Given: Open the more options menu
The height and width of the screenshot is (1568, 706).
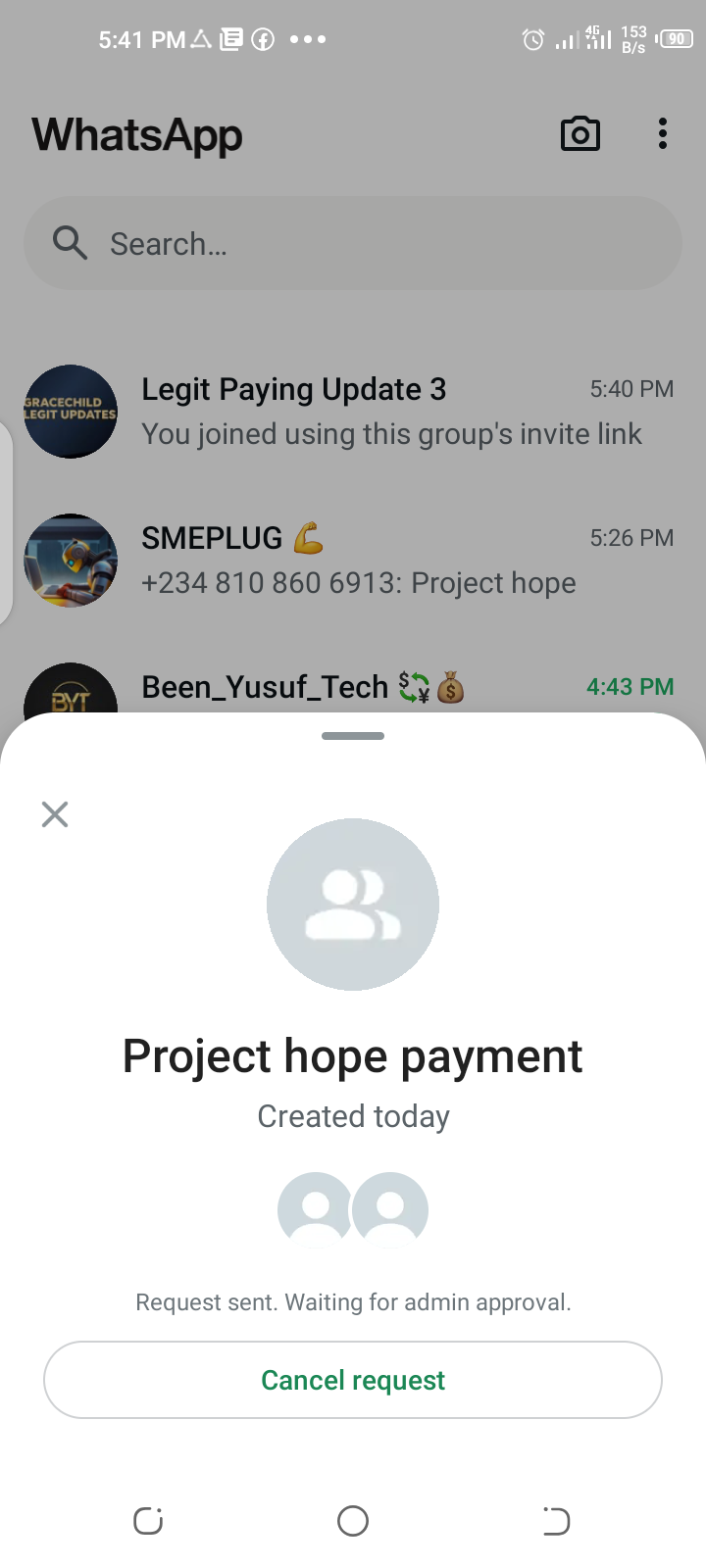Looking at the screenshot, I should (663, 134).
